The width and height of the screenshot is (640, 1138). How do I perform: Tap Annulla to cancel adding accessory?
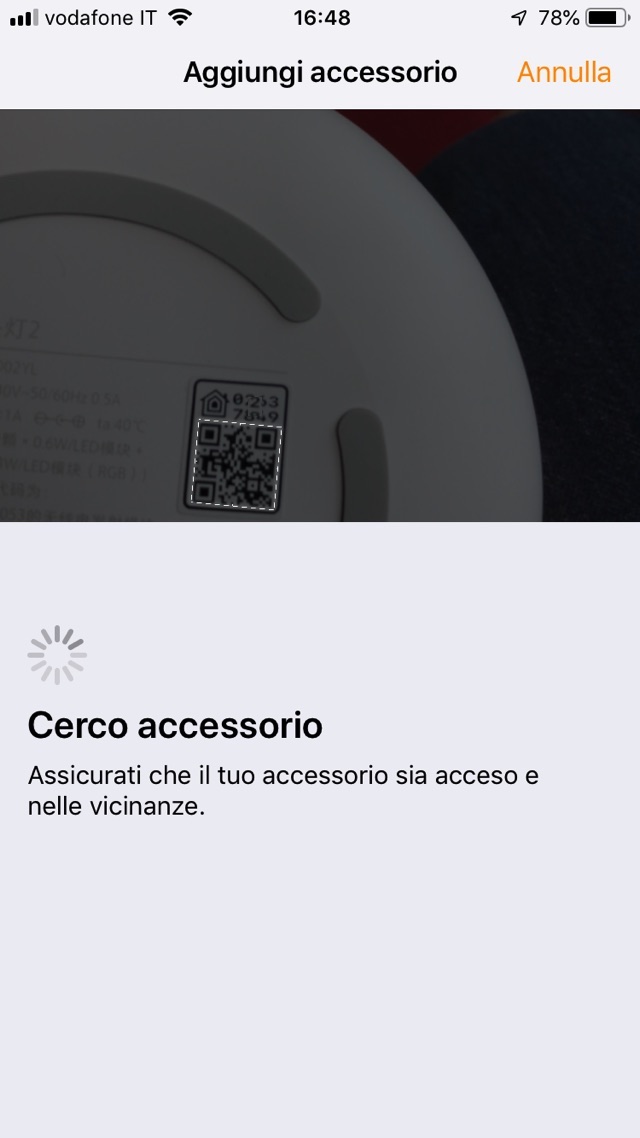pyautogui.click(x=563, y=73)
